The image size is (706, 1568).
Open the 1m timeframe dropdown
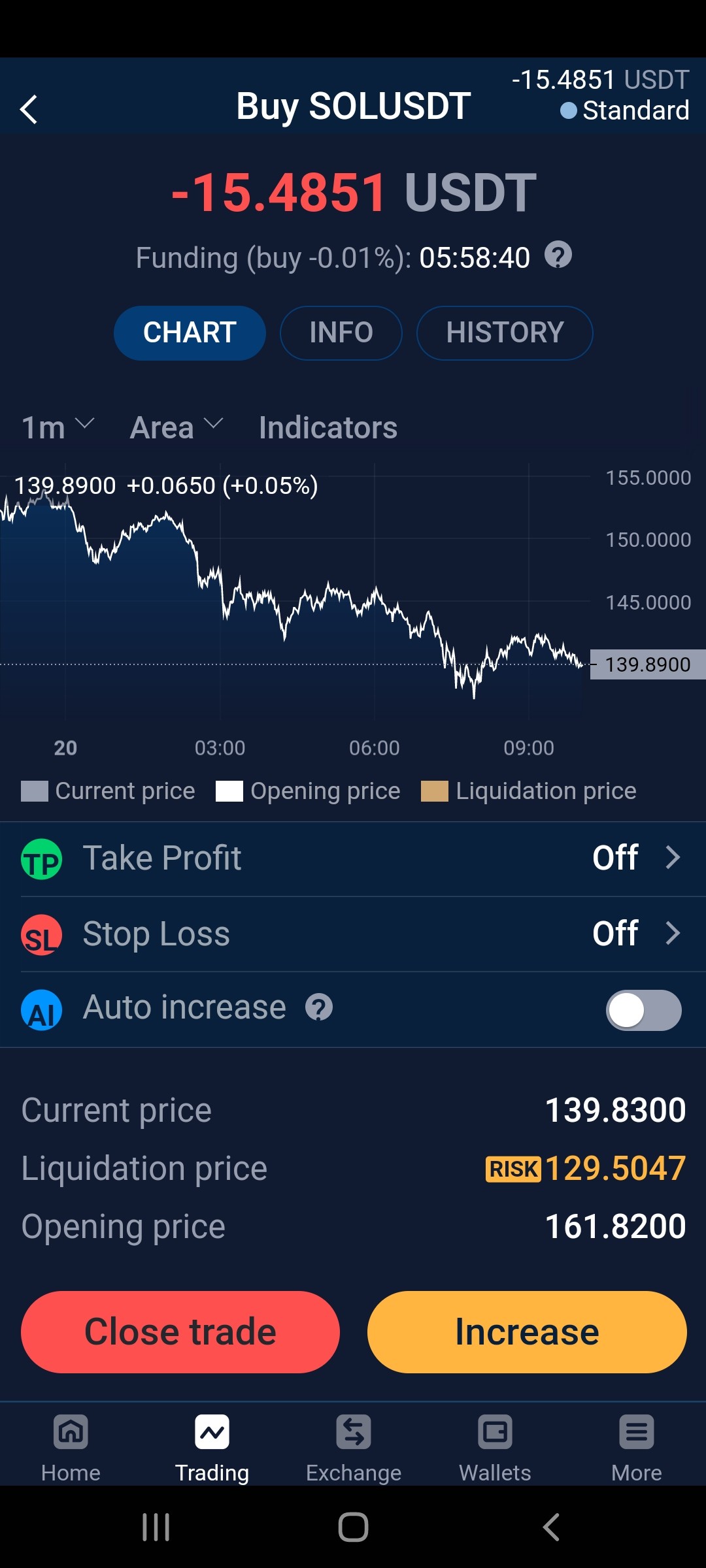click(58, 427)
